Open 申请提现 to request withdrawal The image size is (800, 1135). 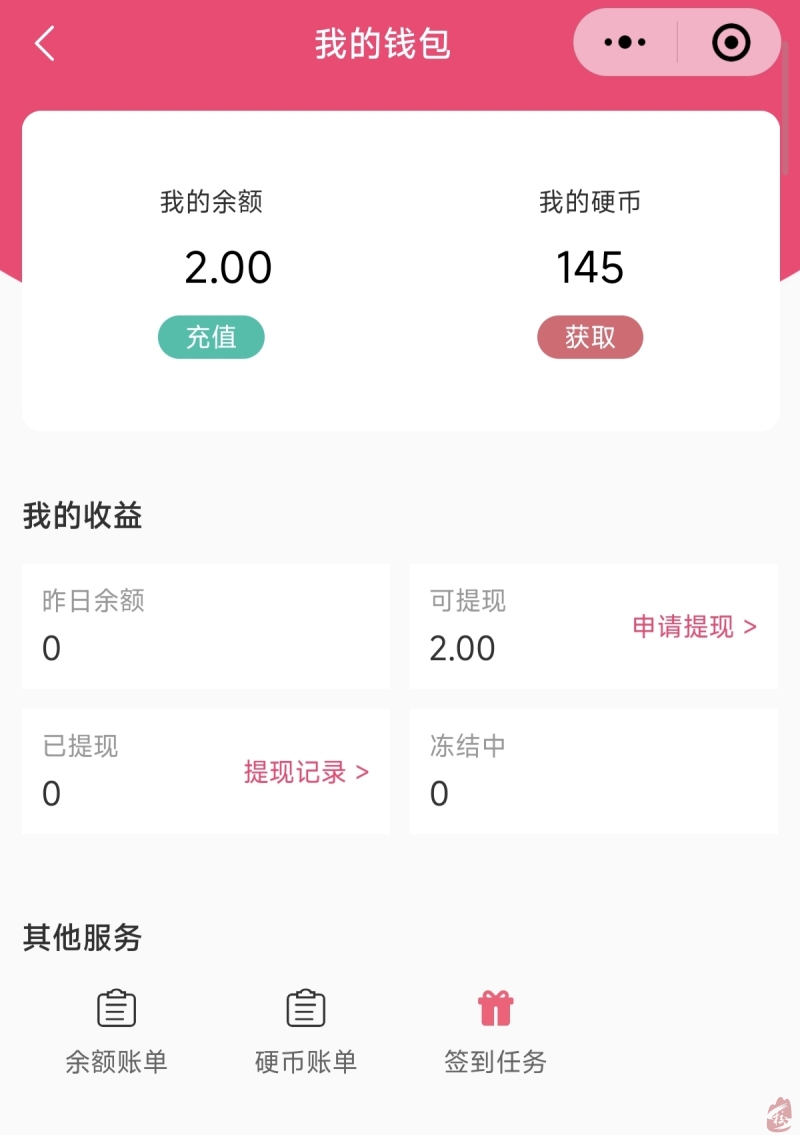(694, 627)
